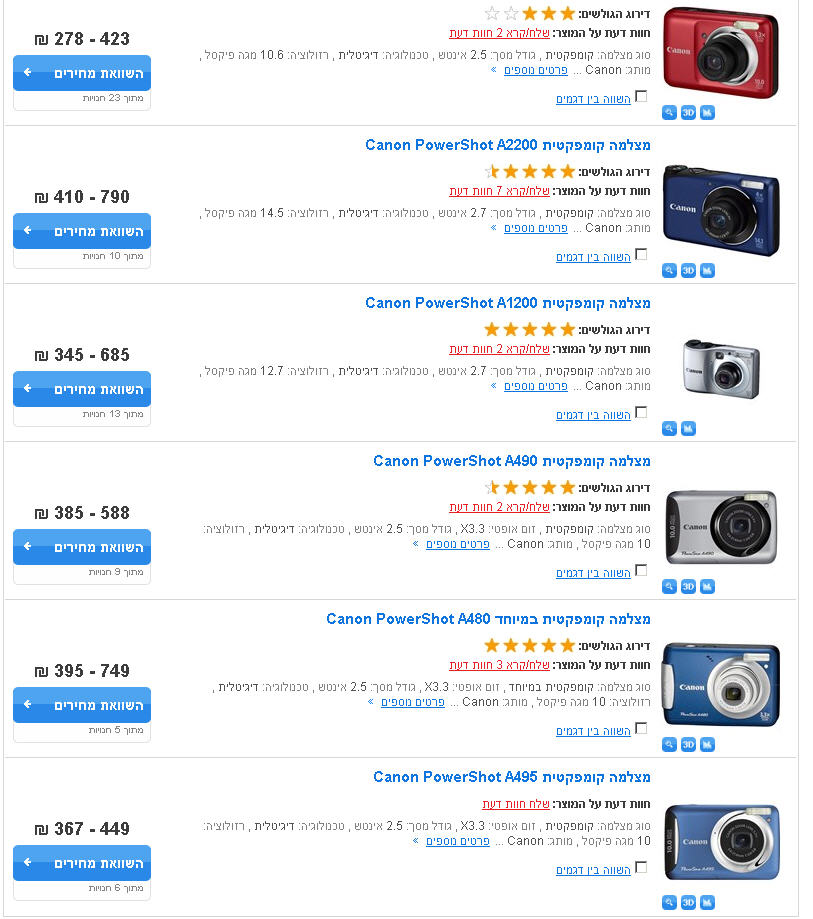813x919 pixels.
Task: Tick the compare-models checkbox for PowerShot A495
Action: click(641, 869)
